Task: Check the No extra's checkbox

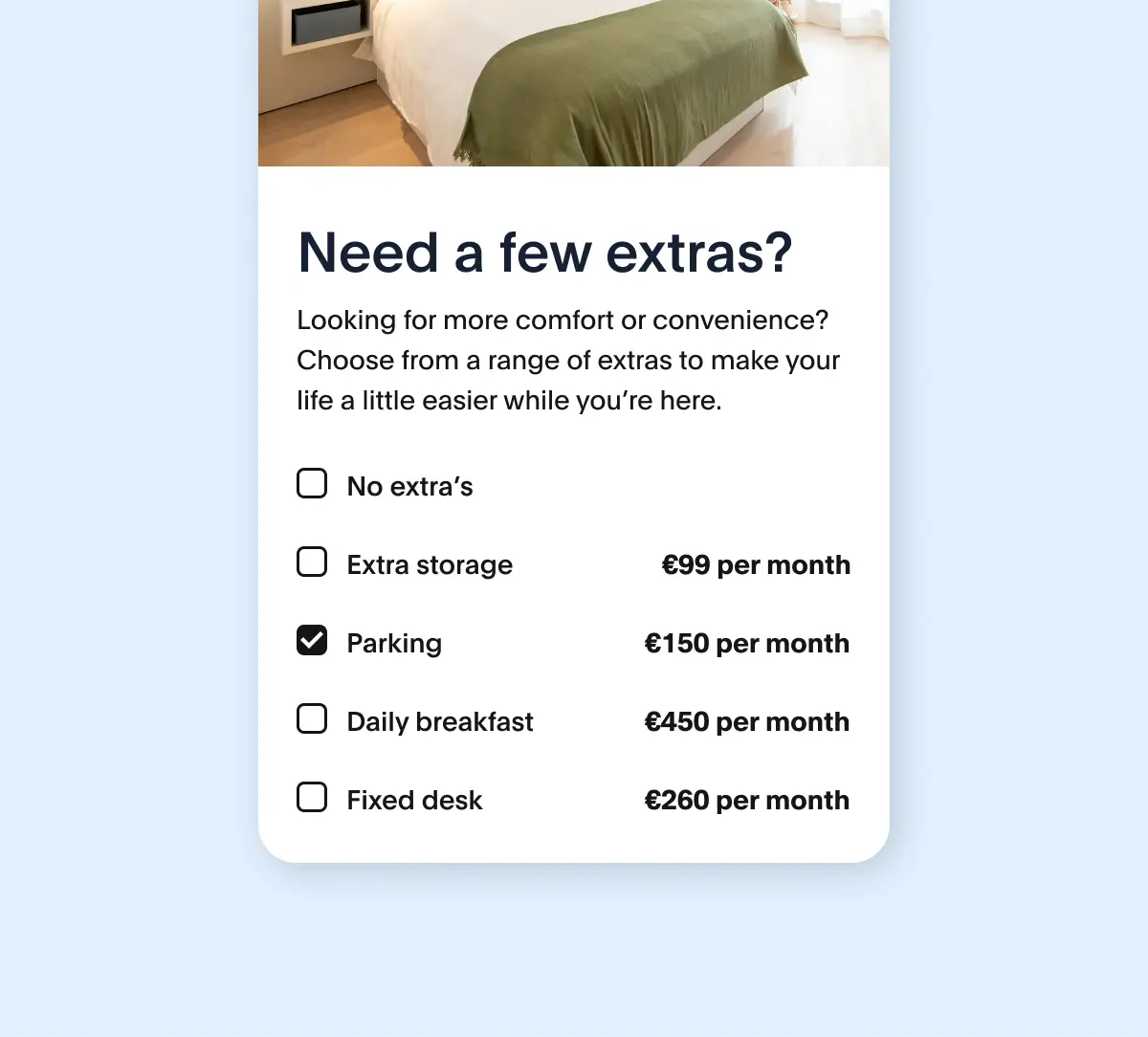Action: point(312,484)
